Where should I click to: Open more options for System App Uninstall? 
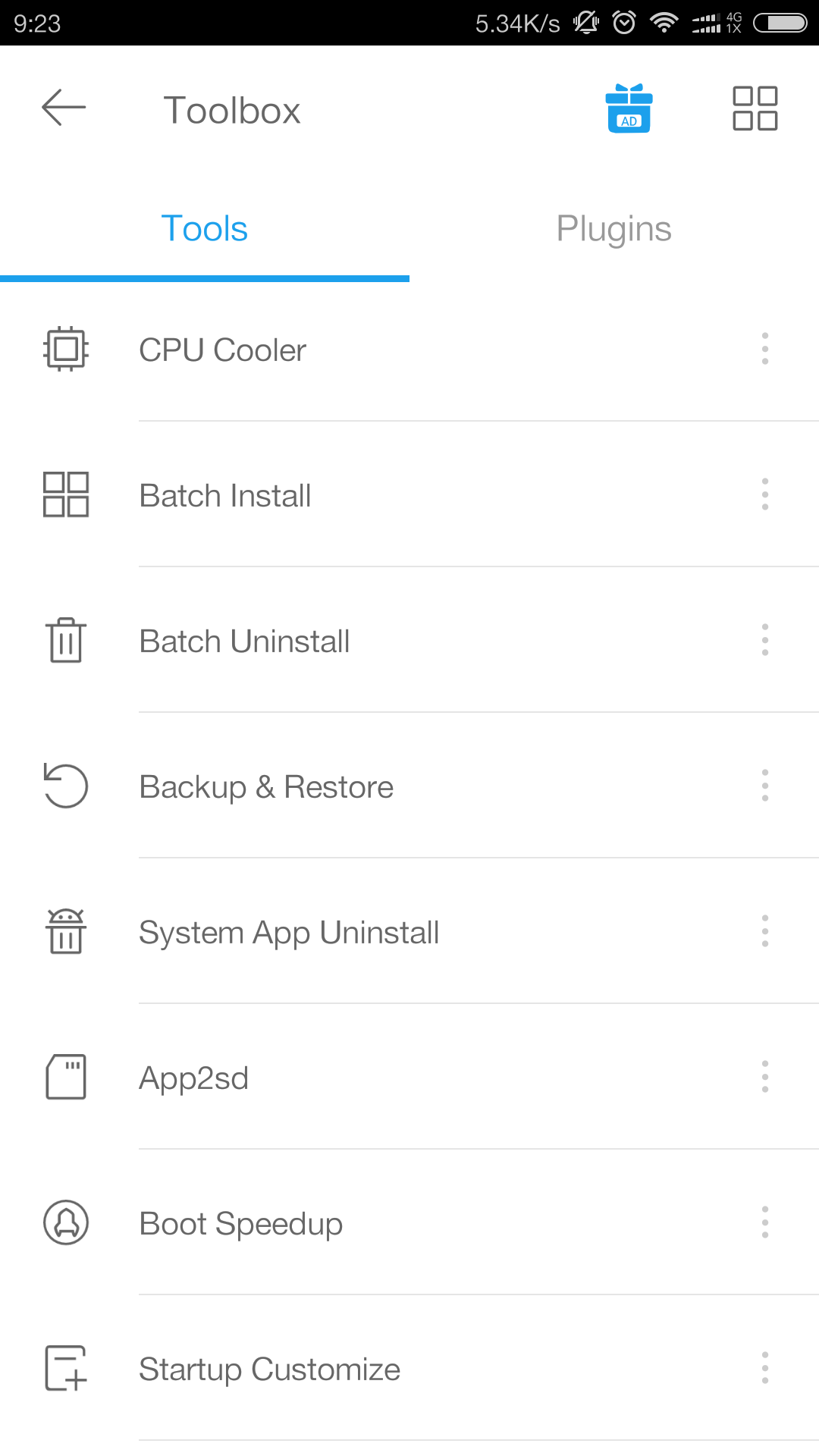[764, 931]
